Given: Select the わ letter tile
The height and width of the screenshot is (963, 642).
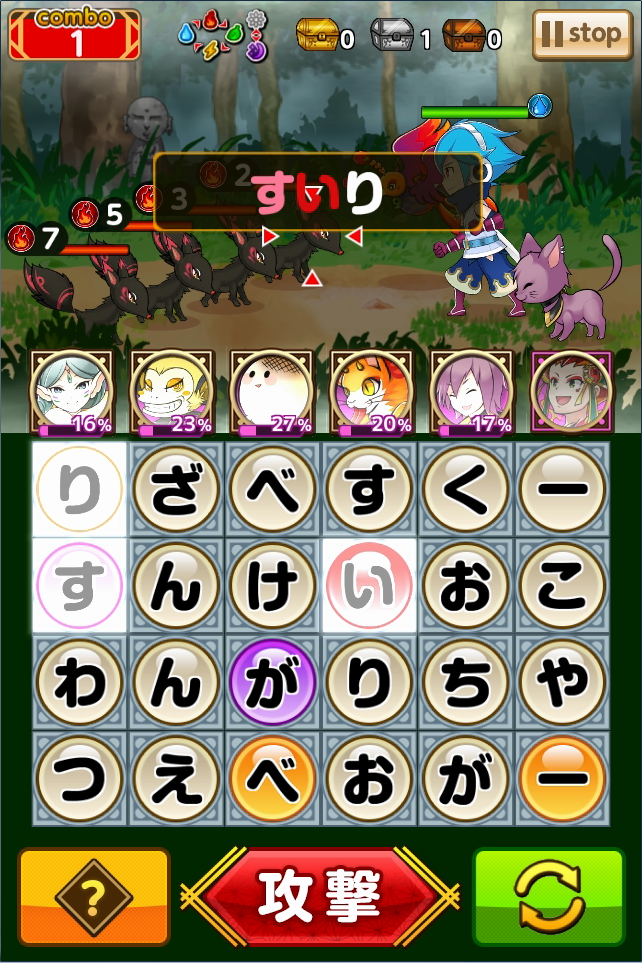Looking at the screenshot, I should [79, 683].
